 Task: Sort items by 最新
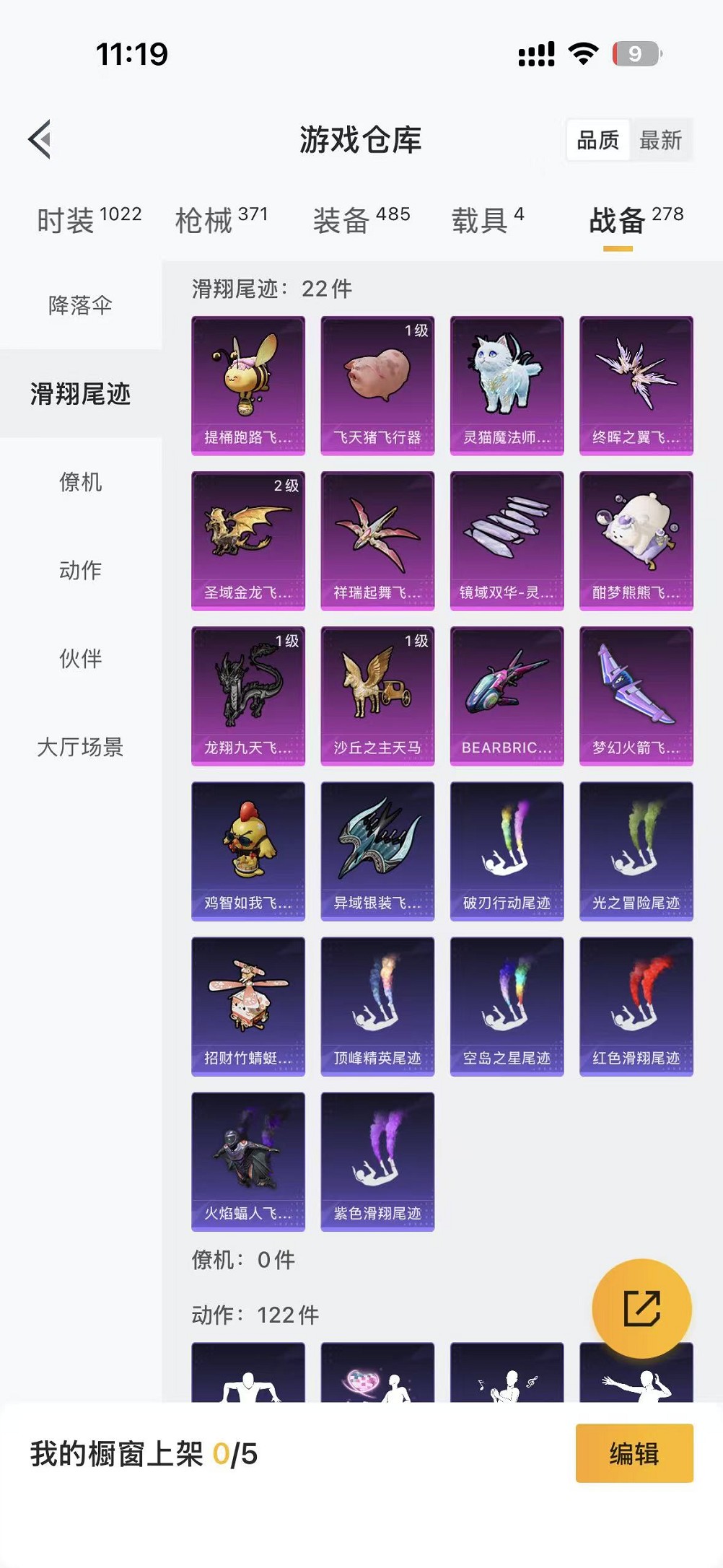click(660, 140)
